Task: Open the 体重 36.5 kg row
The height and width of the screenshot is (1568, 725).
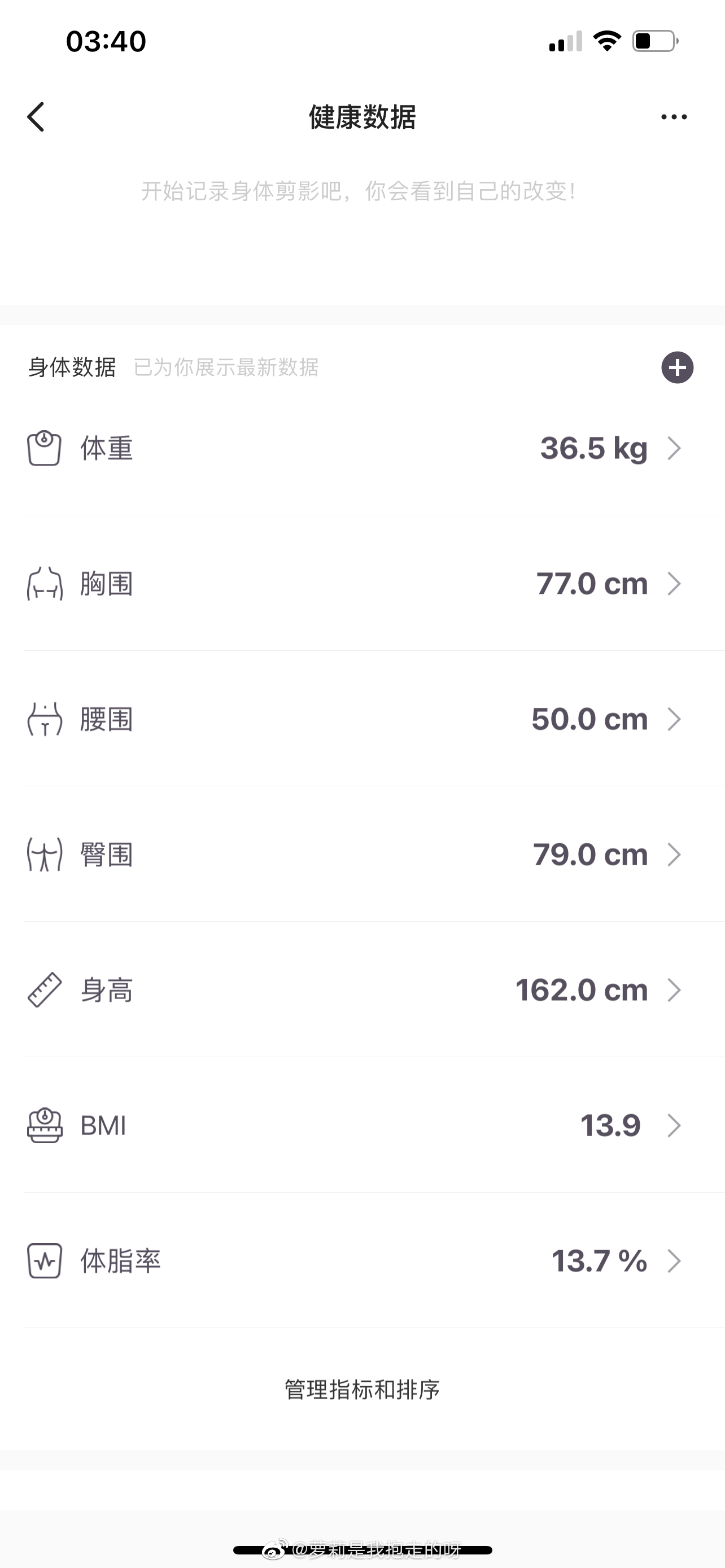Action: coord(362,449)
